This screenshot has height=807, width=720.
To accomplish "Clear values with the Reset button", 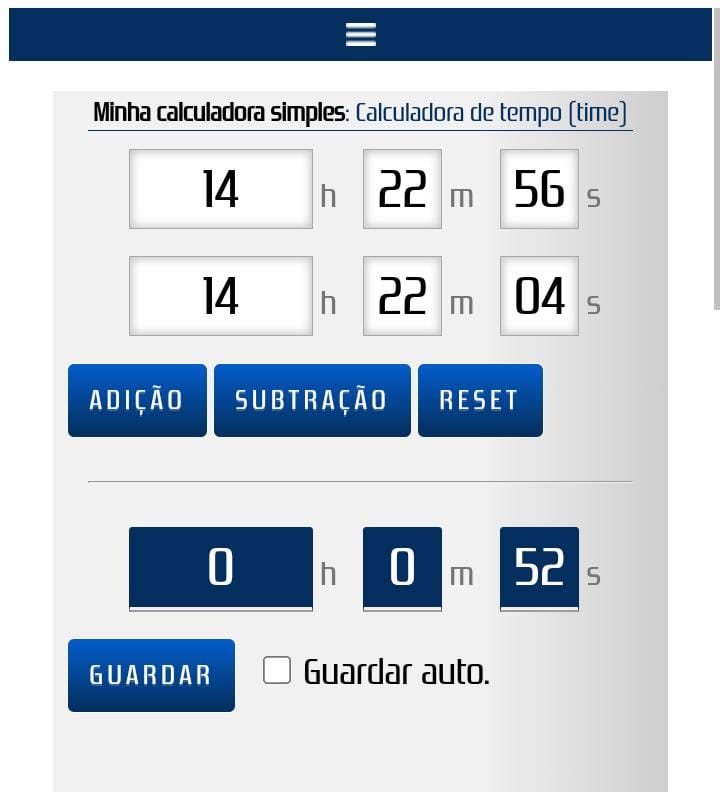I will coord(480,400).
